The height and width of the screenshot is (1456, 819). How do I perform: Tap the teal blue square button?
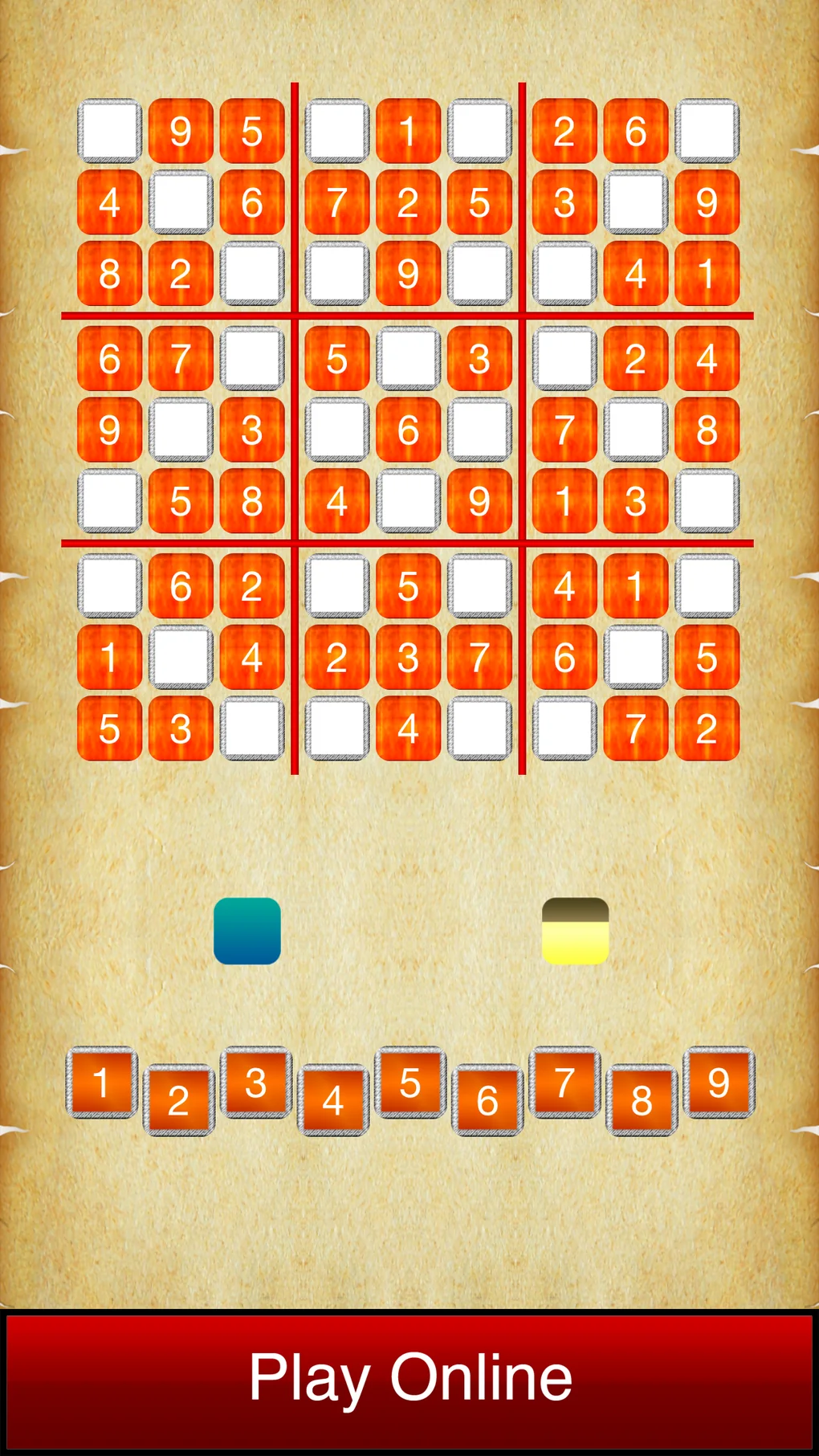(x=247, y=931)
